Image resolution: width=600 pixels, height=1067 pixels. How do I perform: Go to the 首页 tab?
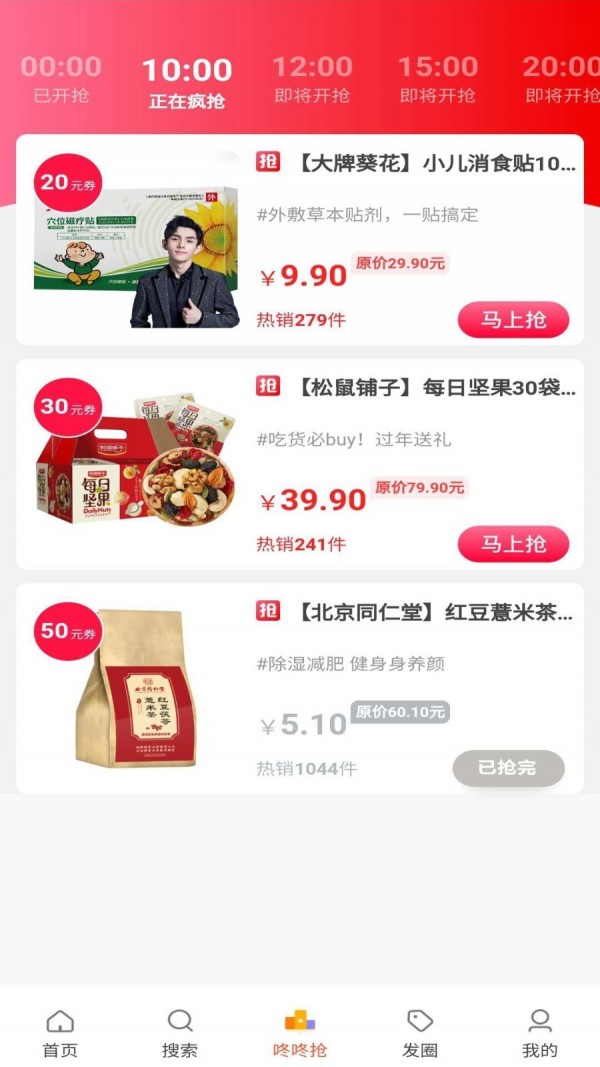[60, 1033]
